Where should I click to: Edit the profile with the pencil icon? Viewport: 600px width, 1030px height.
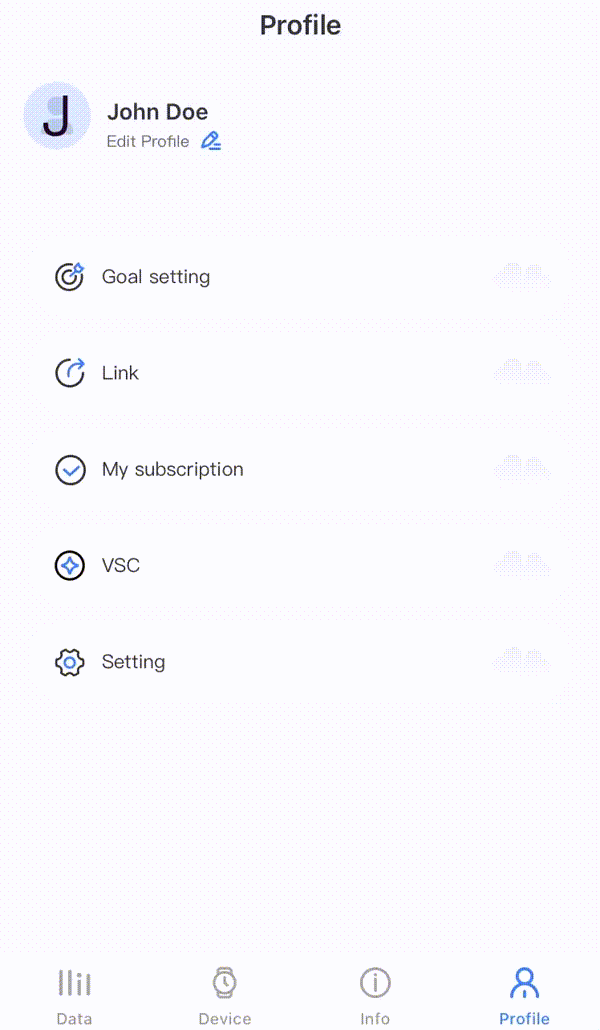pos(210,141)
